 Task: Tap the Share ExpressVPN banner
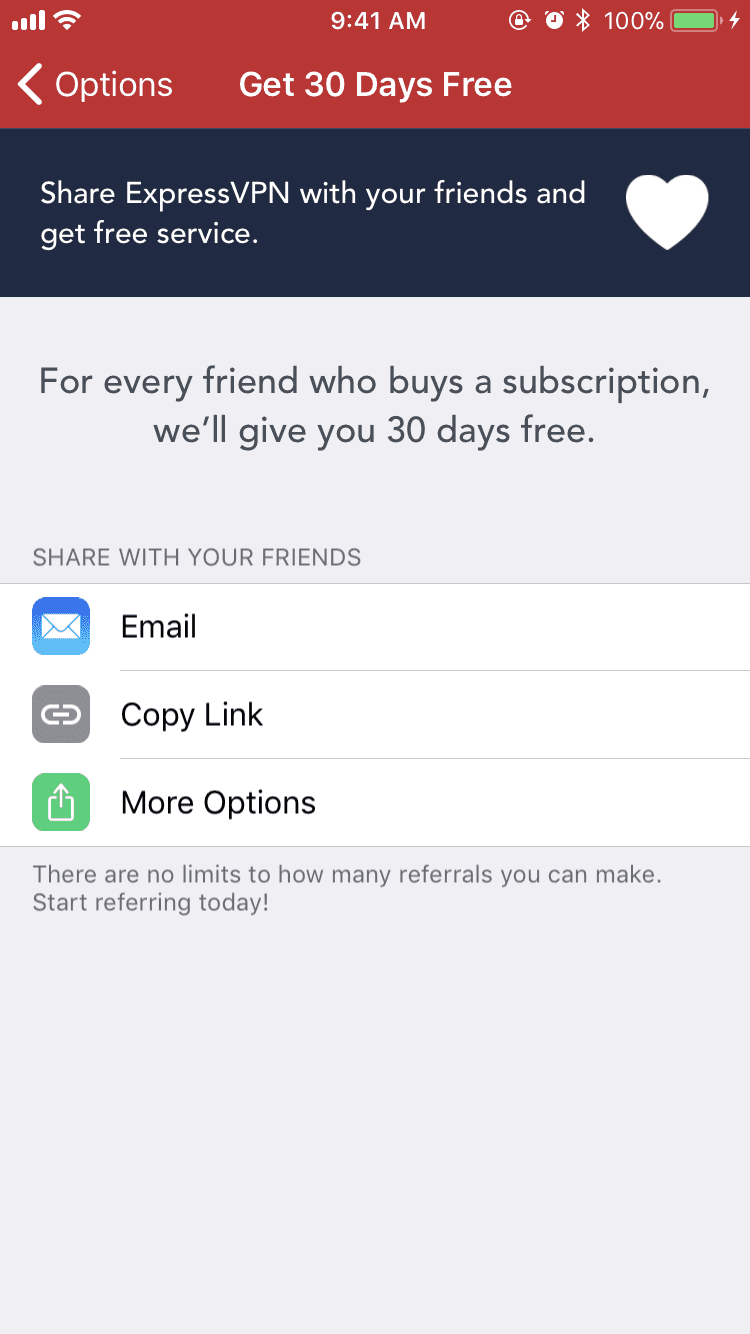(x=312, y=212)
